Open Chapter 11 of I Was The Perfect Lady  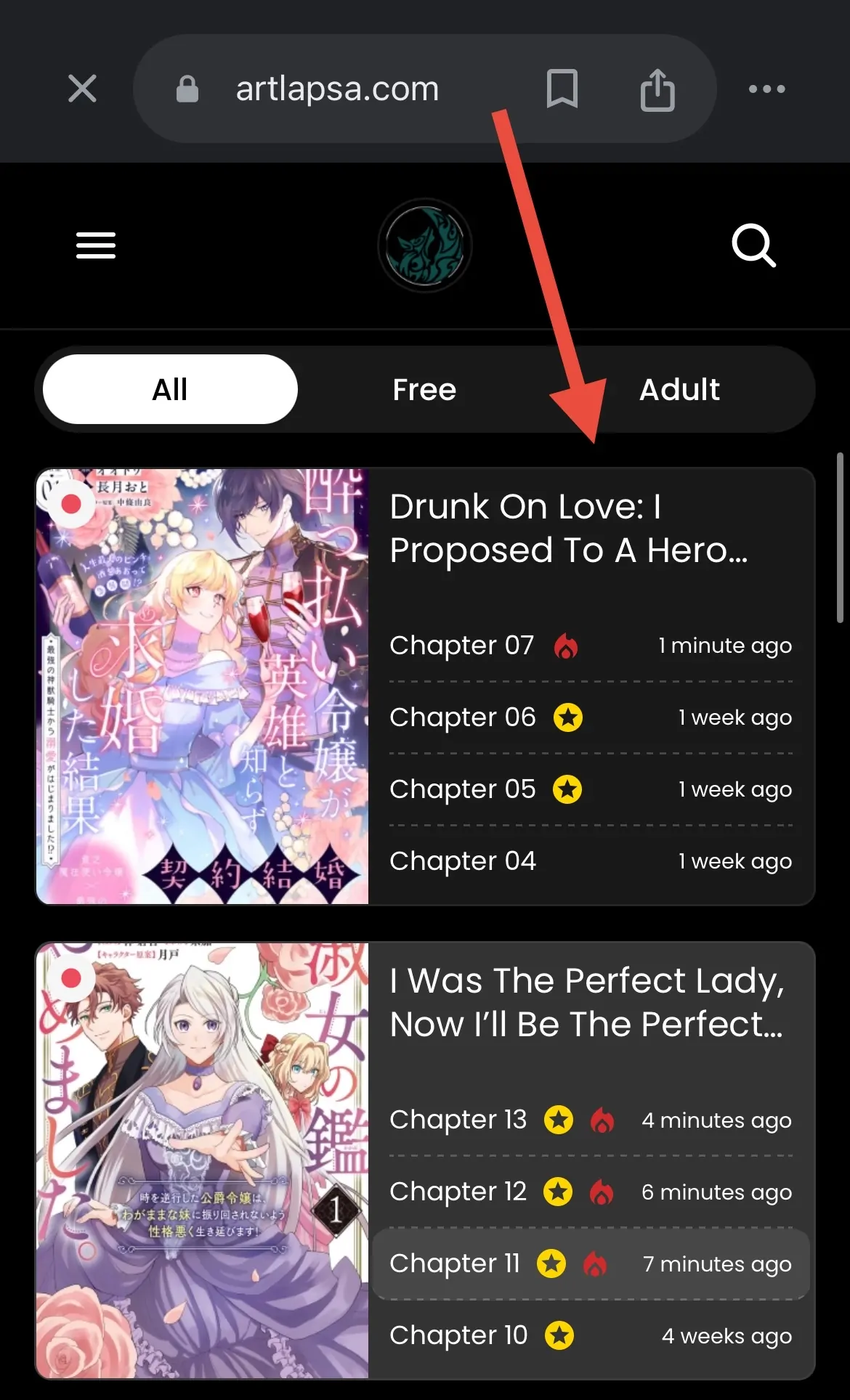coord(455,1263)
